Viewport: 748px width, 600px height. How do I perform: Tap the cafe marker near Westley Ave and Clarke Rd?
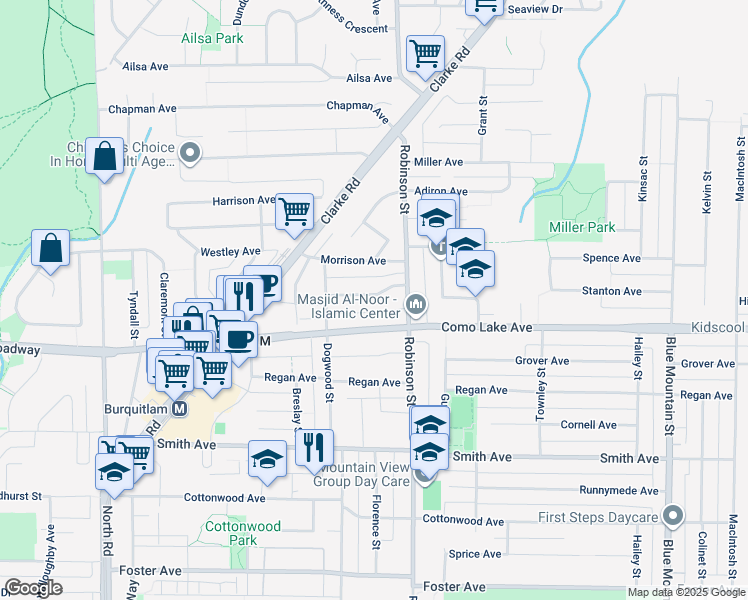coord(262,285)
